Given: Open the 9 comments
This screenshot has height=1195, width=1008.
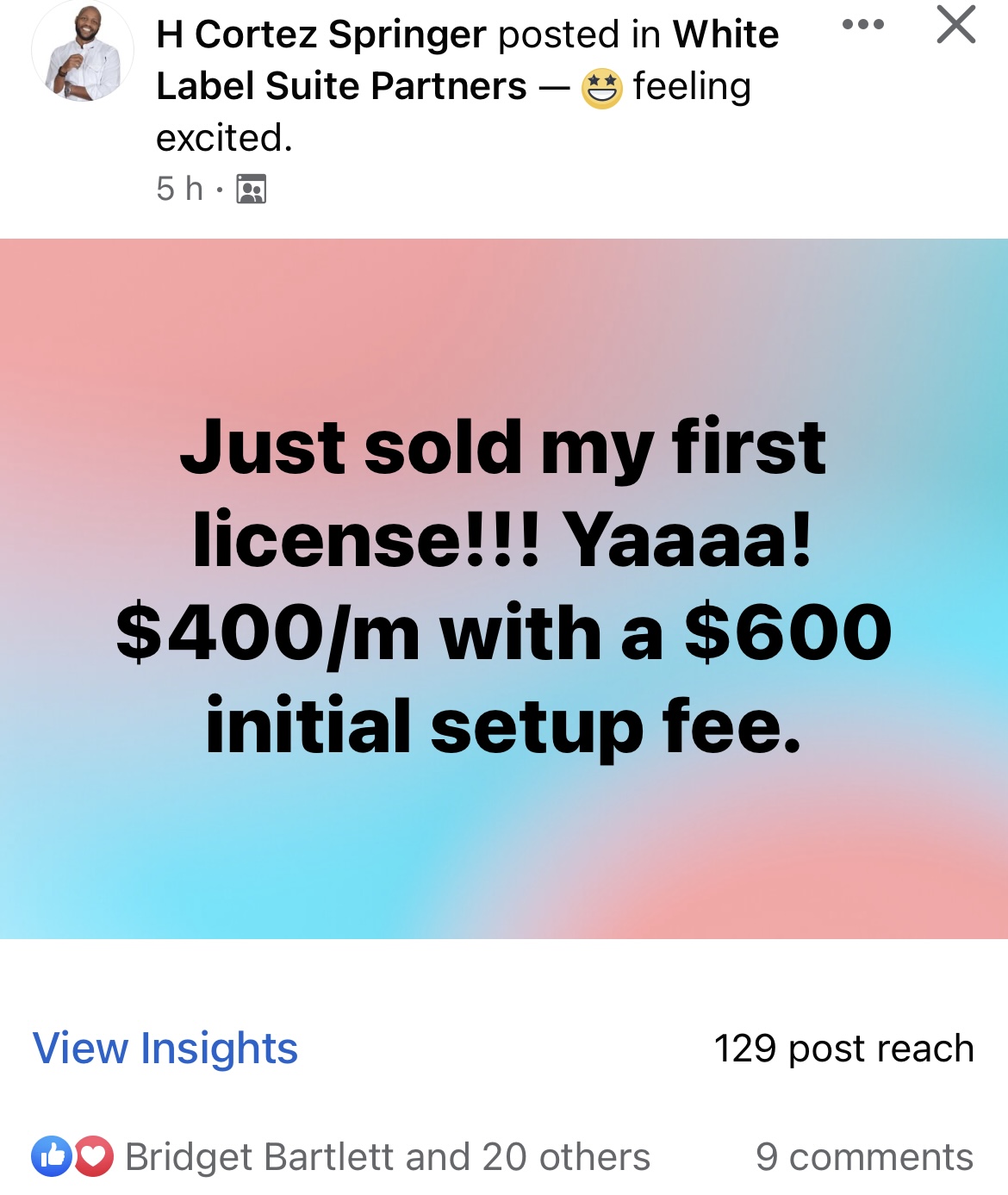Looking at the screenshot, I should (x=864, y=1156).
